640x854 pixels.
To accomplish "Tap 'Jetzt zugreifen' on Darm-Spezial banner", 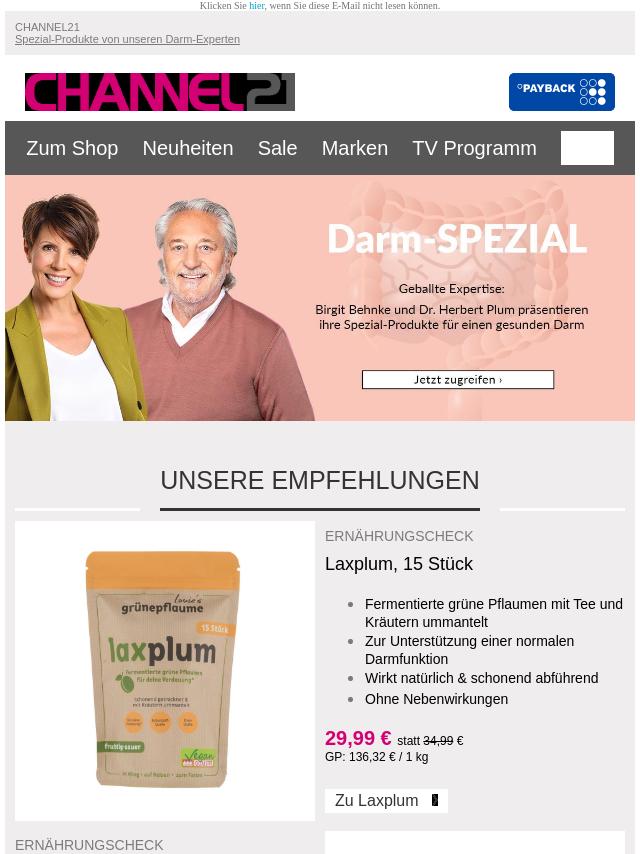I will pos(457,380).
